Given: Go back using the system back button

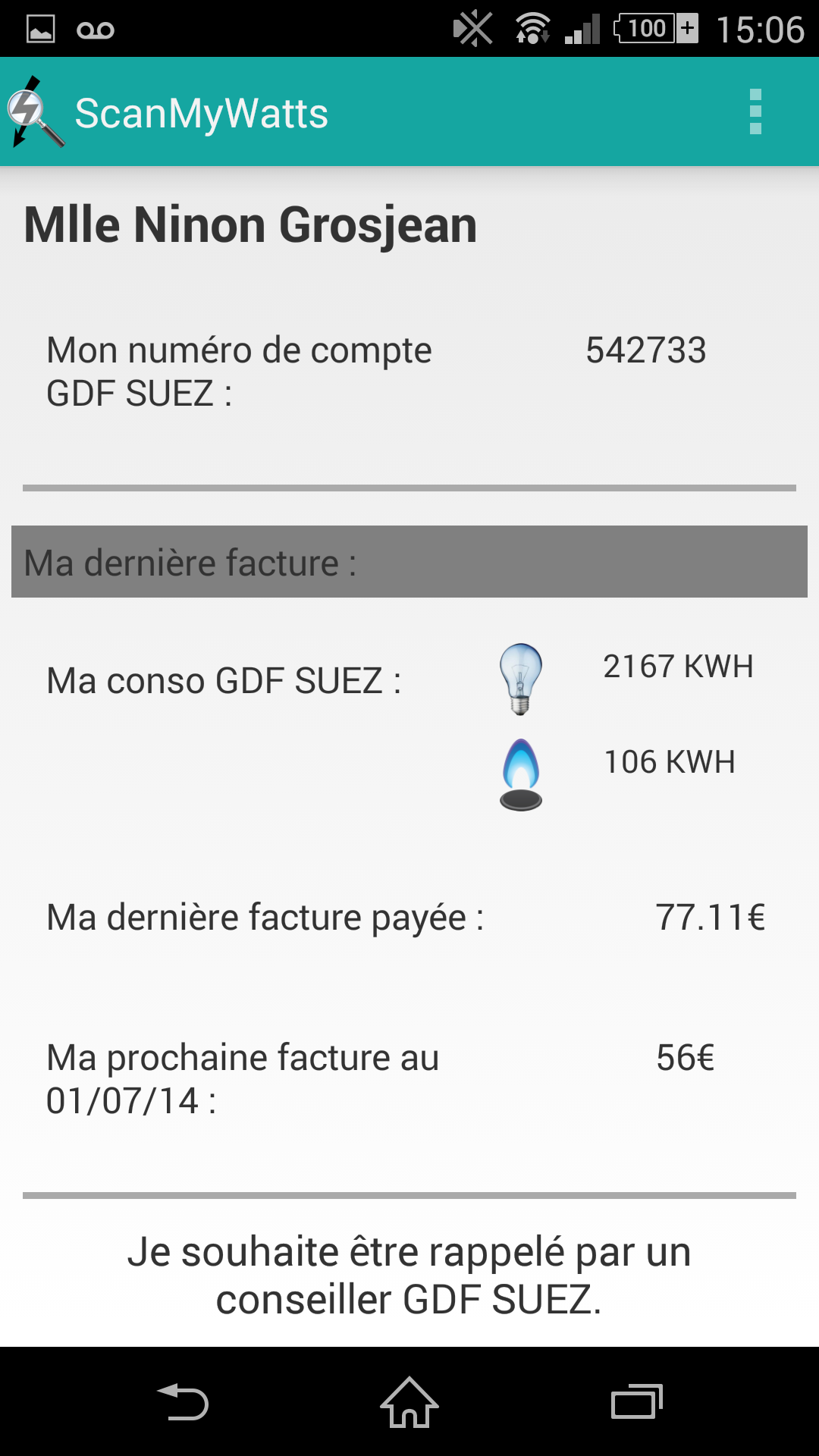Looking at the screenshot, I should point(182,1401).
